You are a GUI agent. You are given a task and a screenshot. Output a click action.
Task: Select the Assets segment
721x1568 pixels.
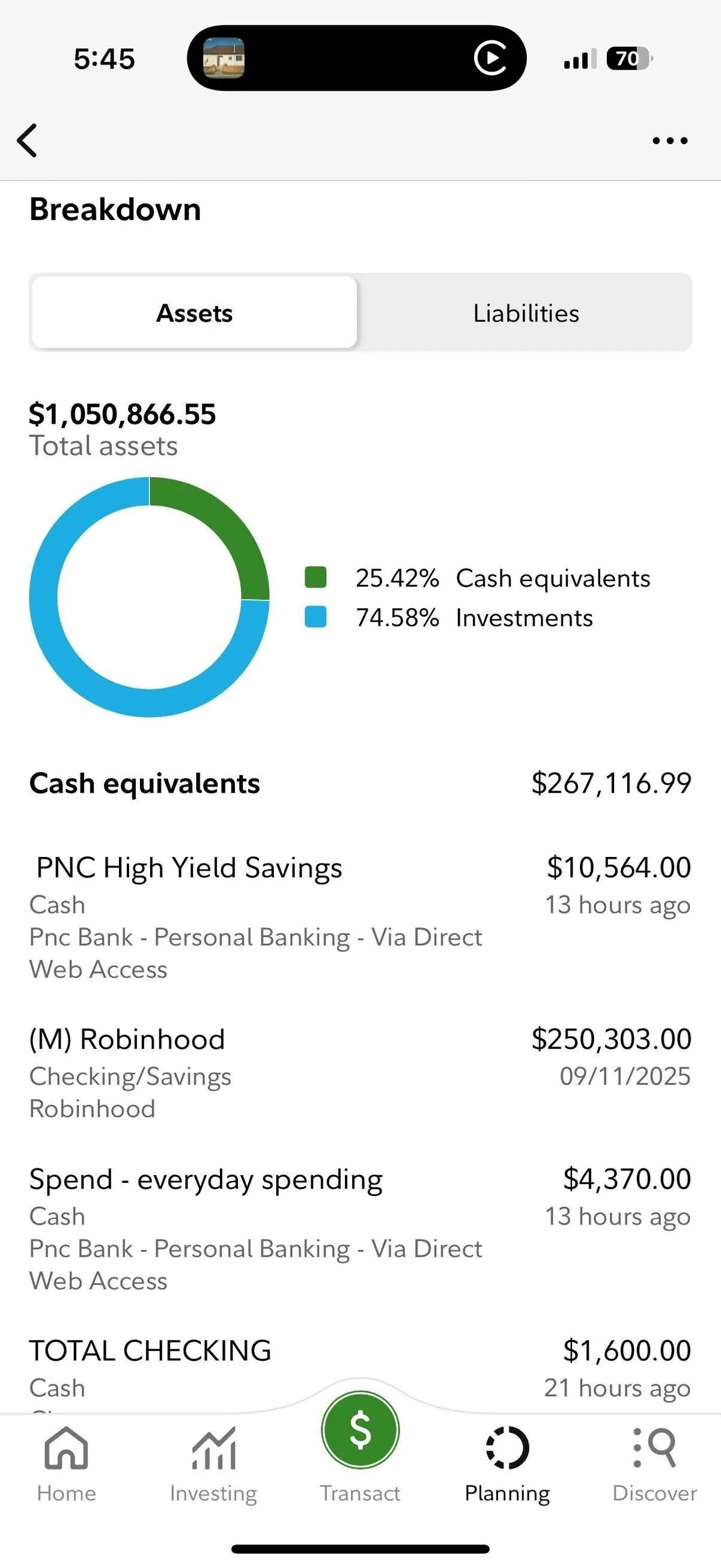195,313
